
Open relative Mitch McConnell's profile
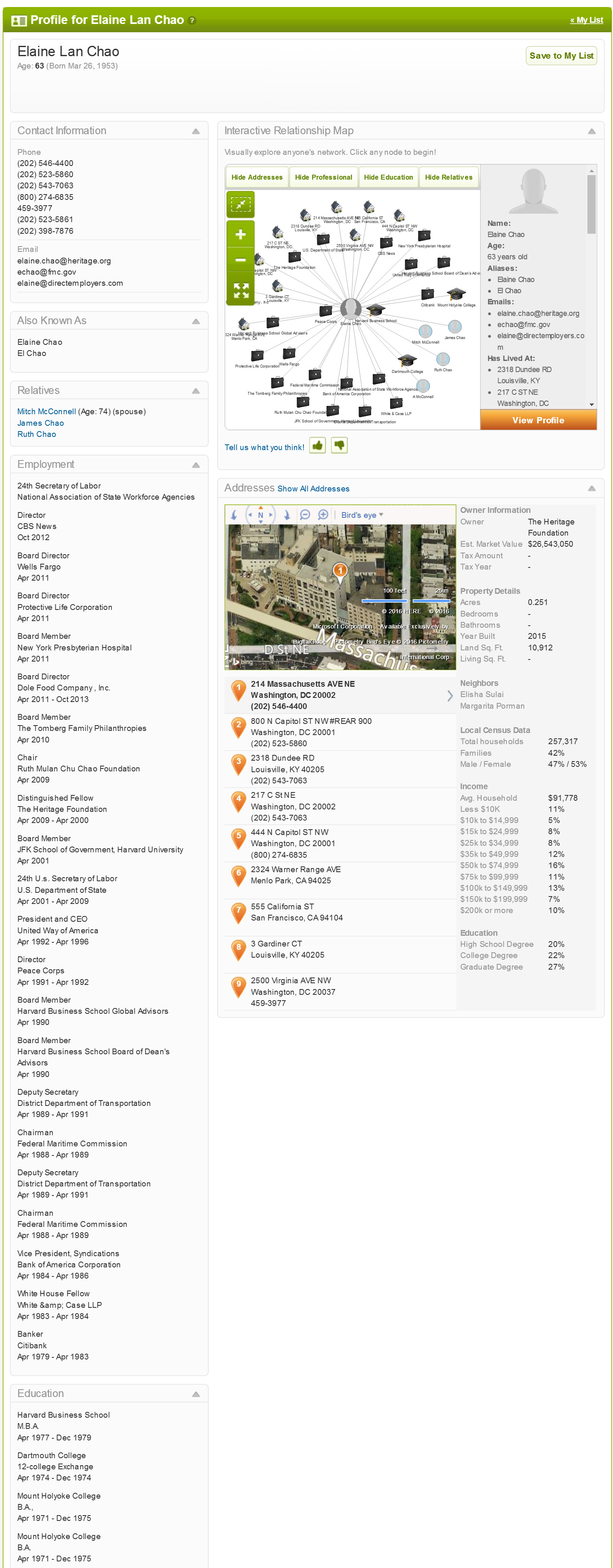[x=46, y=411]
